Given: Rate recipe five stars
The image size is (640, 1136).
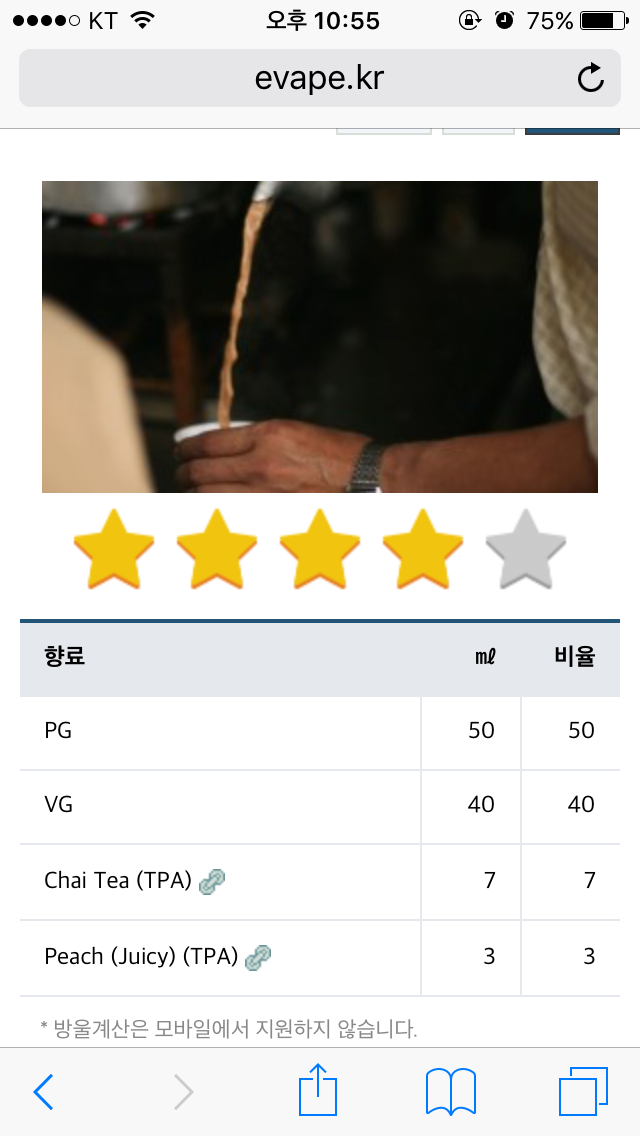Looking at the screenshot, I should (526, 549).
